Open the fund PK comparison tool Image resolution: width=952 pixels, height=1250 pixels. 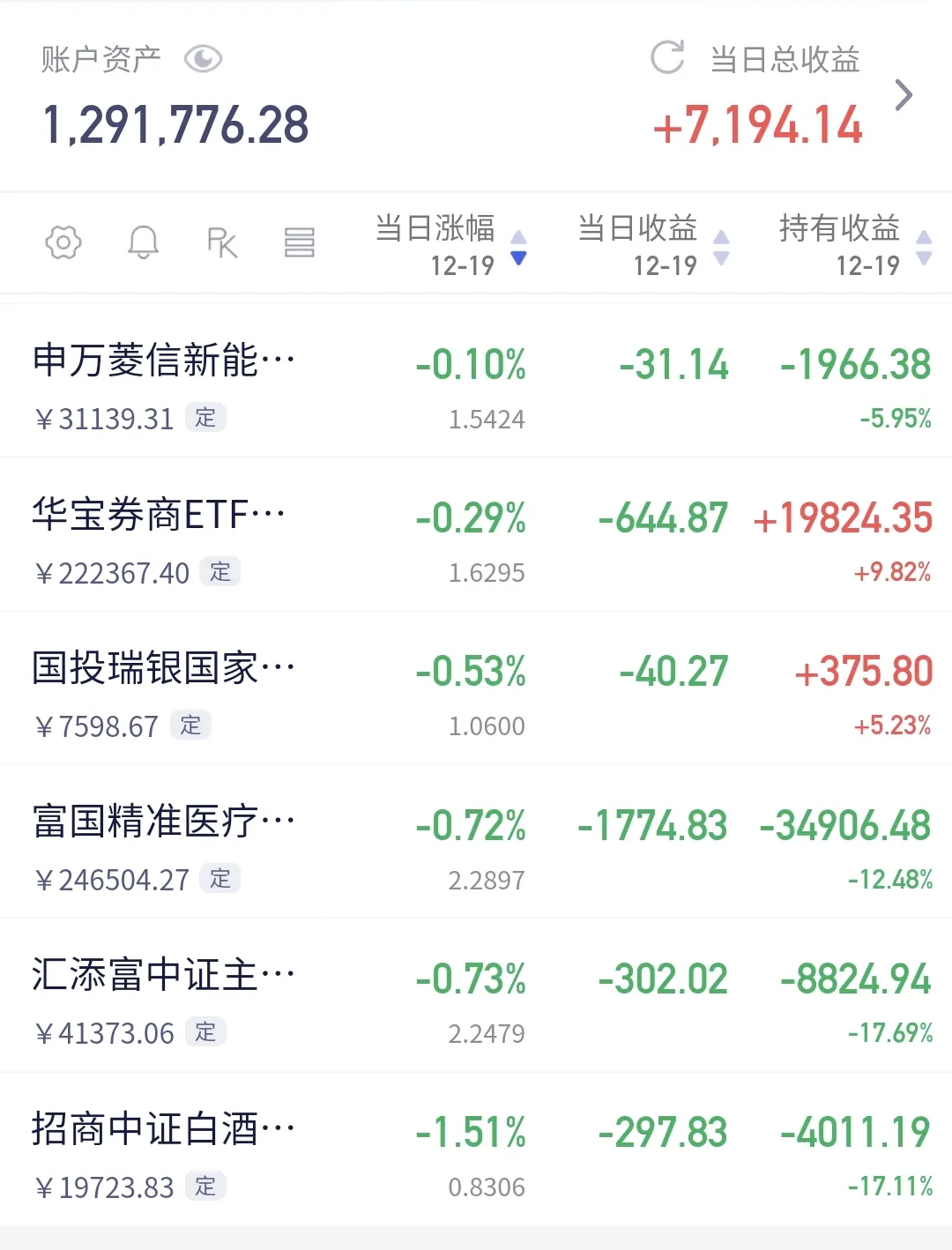click(x=221, y=243)
